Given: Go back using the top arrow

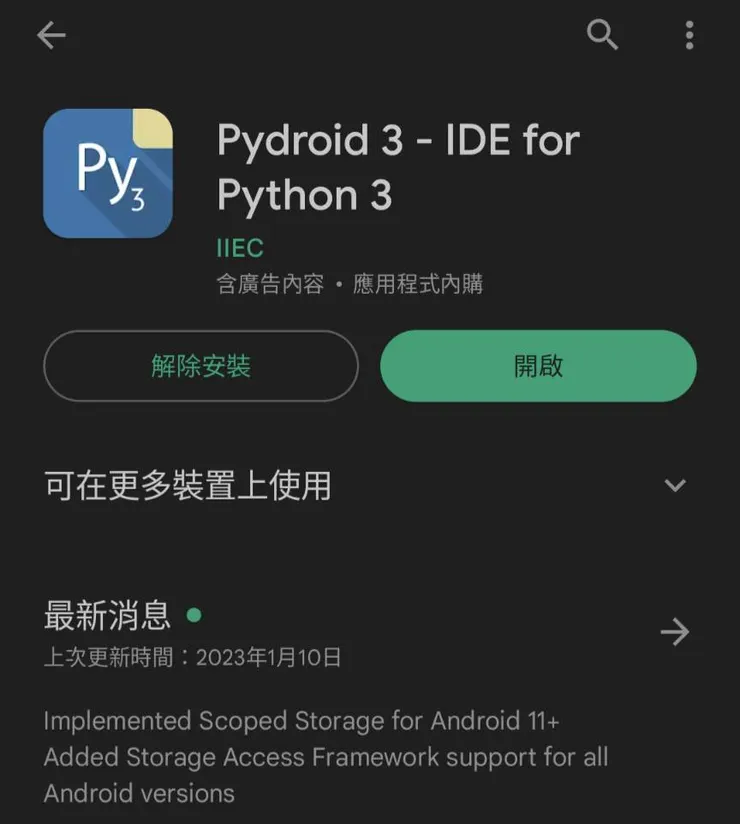Looking at the screenshot, I should 51,36.
